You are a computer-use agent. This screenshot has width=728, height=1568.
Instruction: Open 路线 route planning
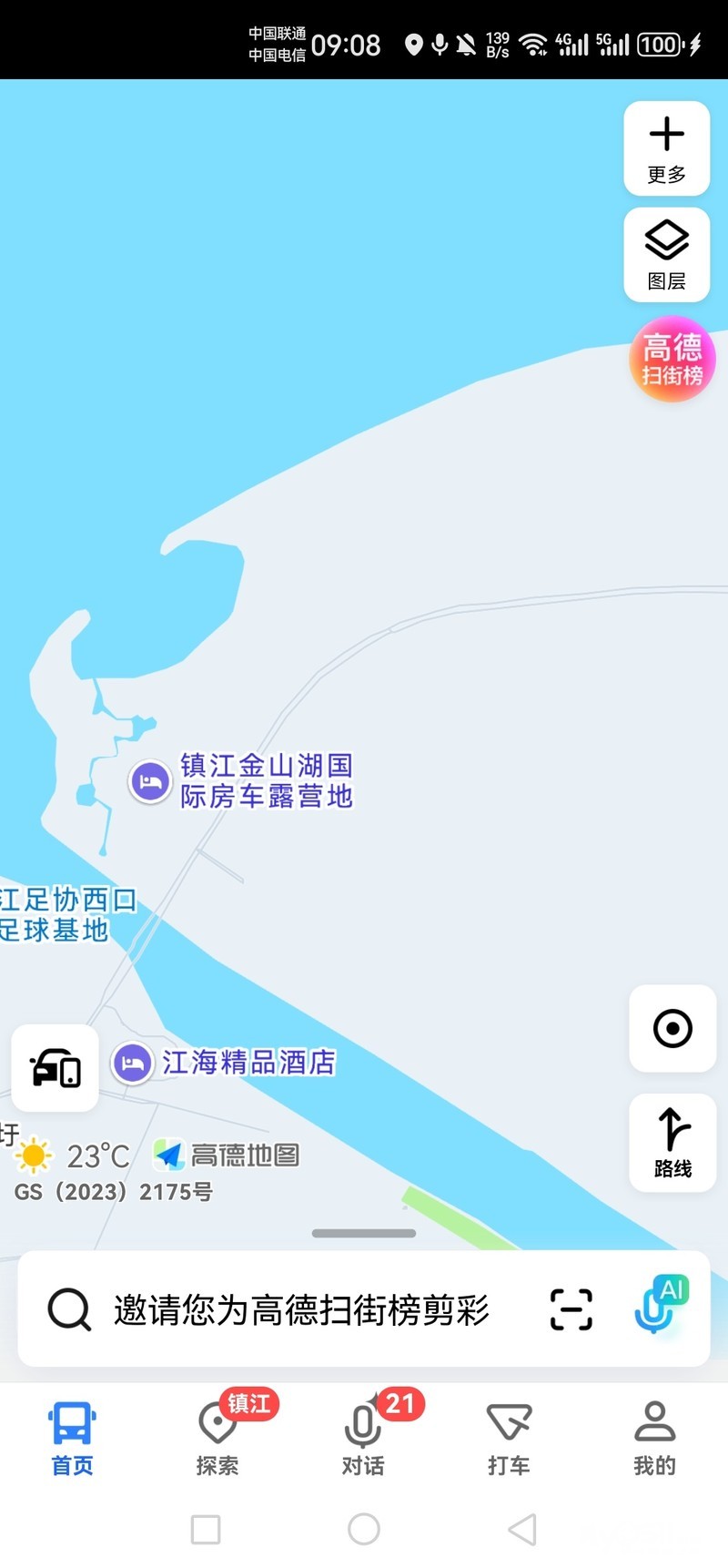pyautogui.click(x=672, y=1143)
